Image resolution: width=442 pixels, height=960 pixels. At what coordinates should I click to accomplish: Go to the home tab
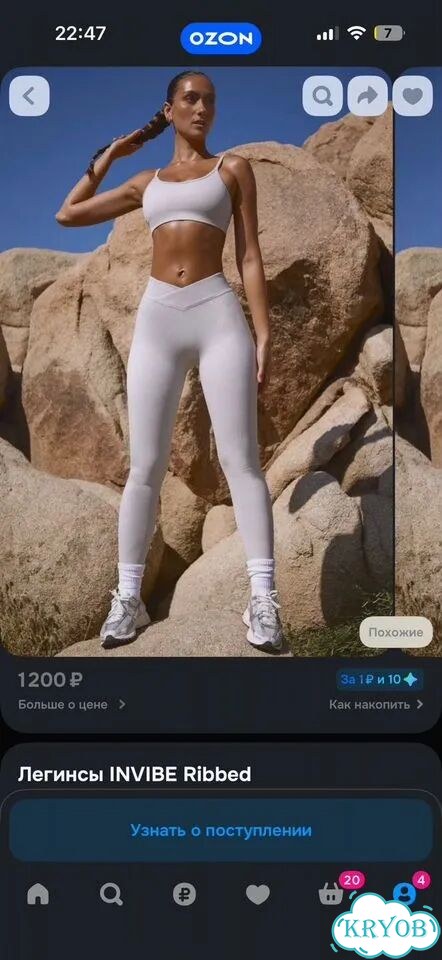click(38, 894)
